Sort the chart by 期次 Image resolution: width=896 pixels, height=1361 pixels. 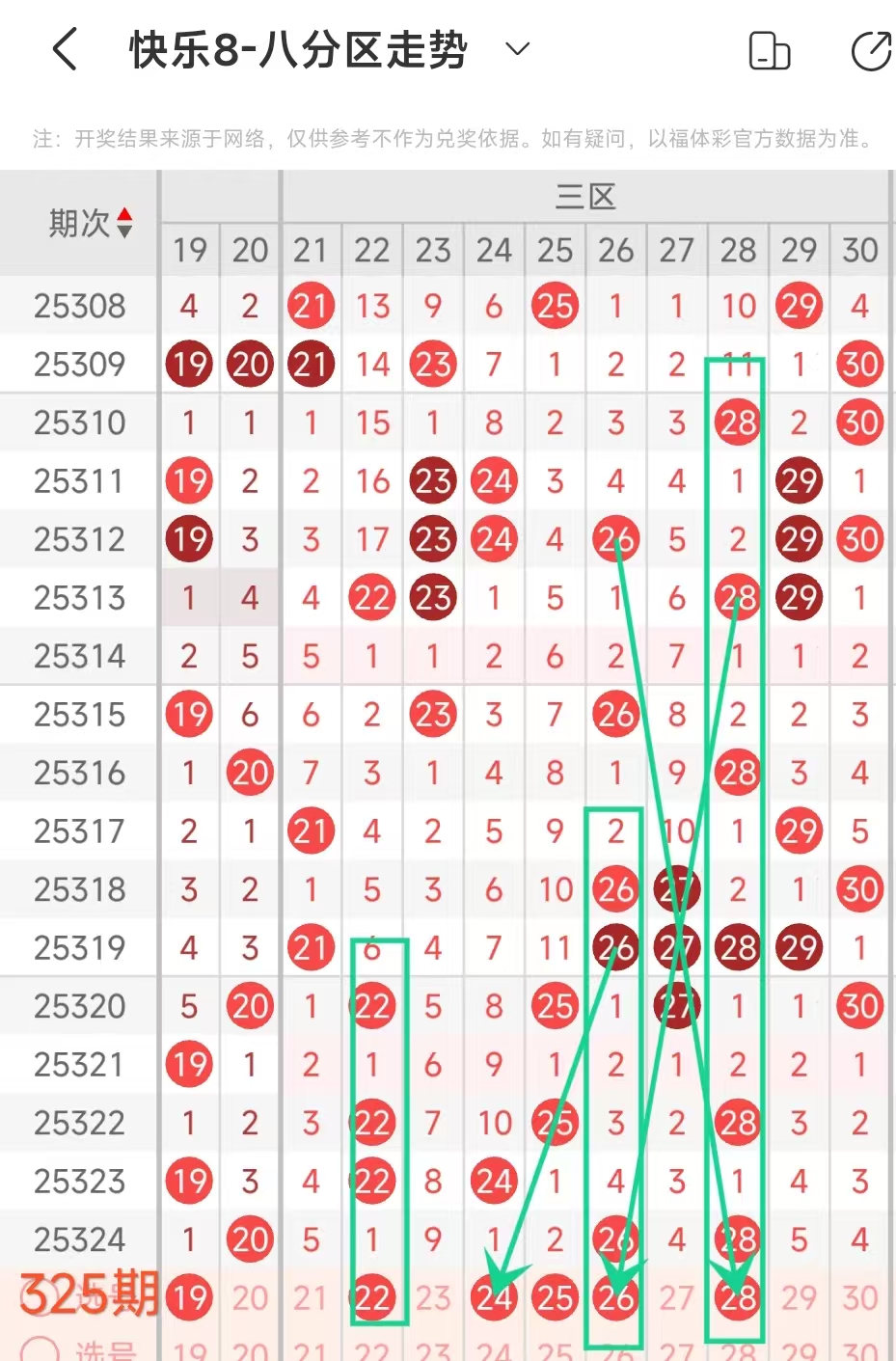[90, 224]
